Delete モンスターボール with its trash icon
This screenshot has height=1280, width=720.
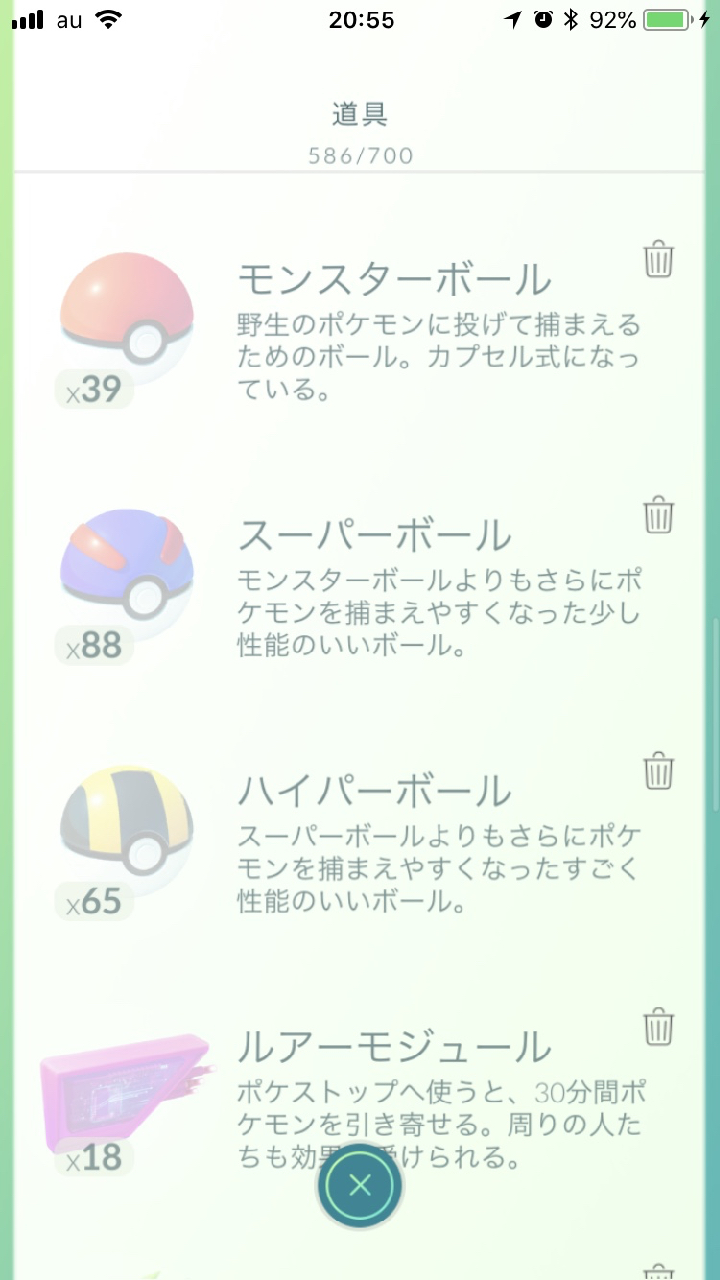tap(658, 259)
